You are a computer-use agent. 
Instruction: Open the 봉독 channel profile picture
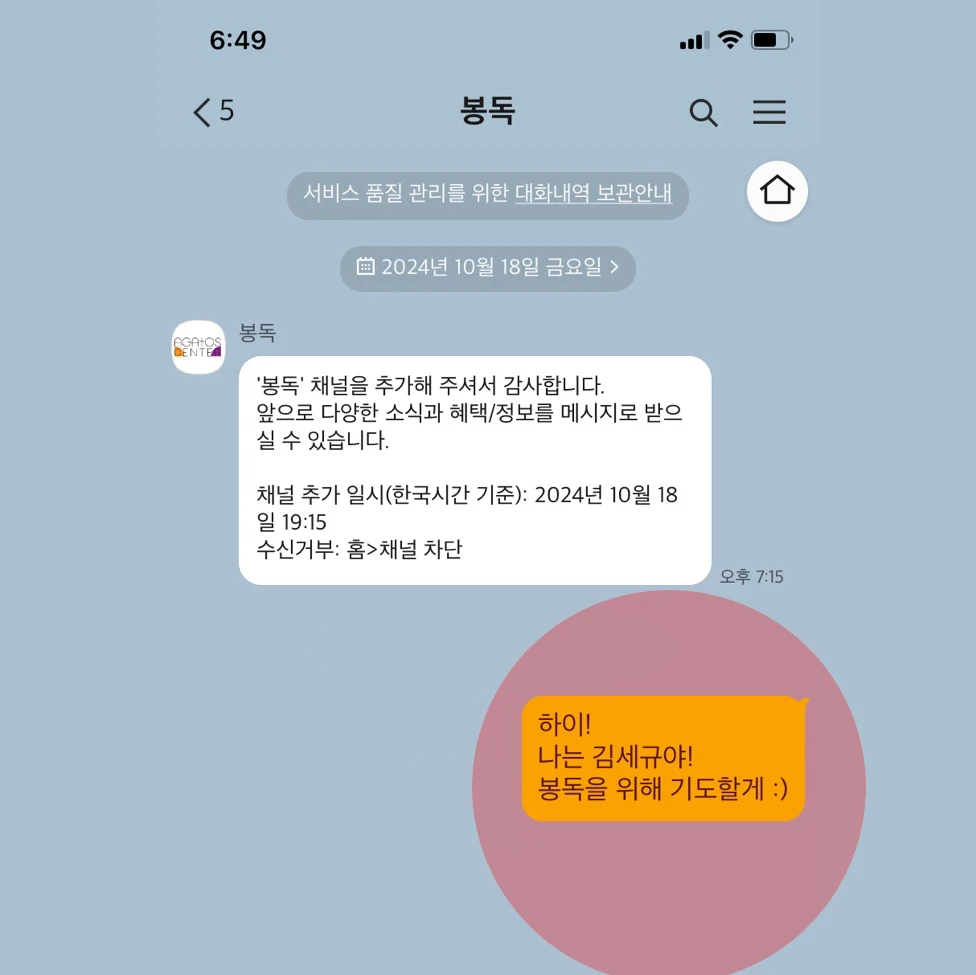coord(198,347)
